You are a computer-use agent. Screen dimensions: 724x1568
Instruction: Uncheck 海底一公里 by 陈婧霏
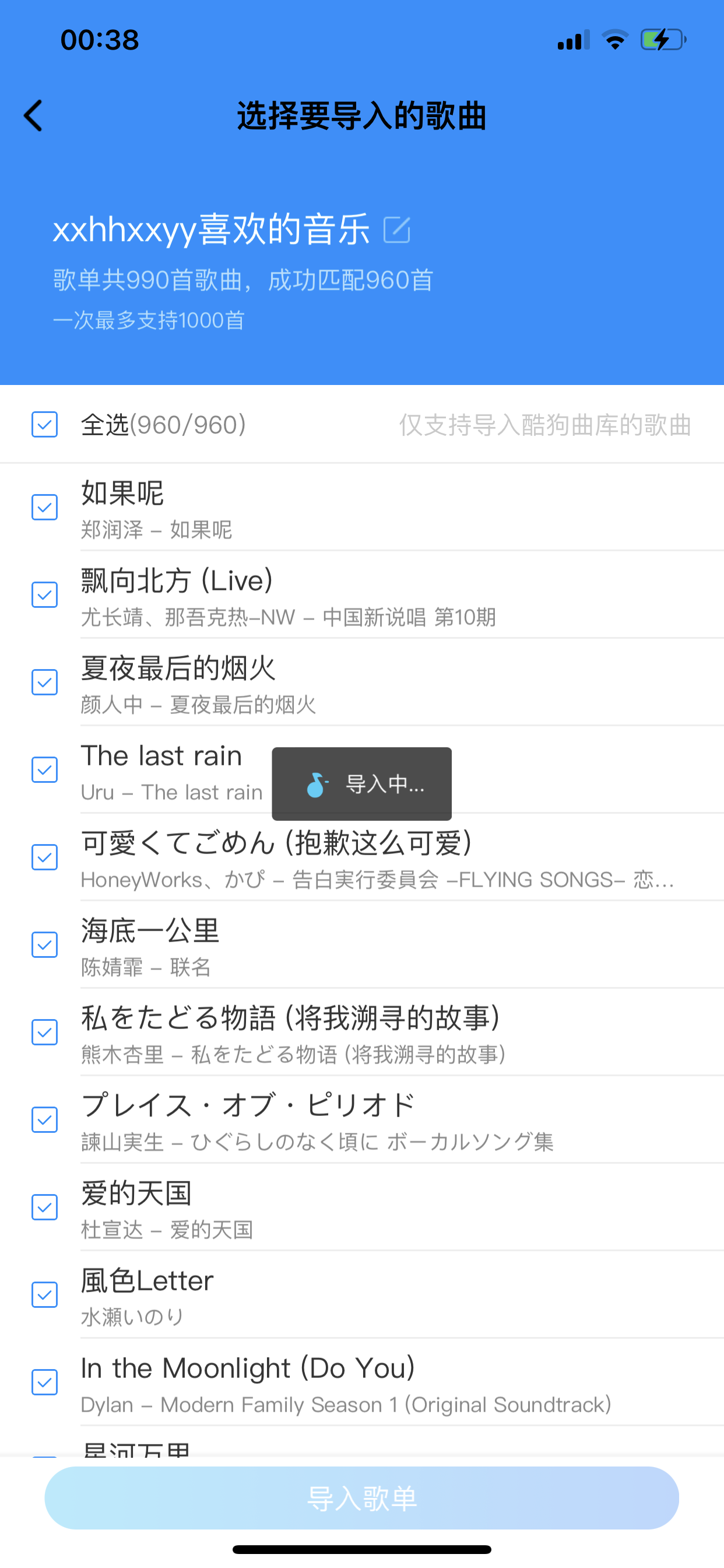coord(44,944)
